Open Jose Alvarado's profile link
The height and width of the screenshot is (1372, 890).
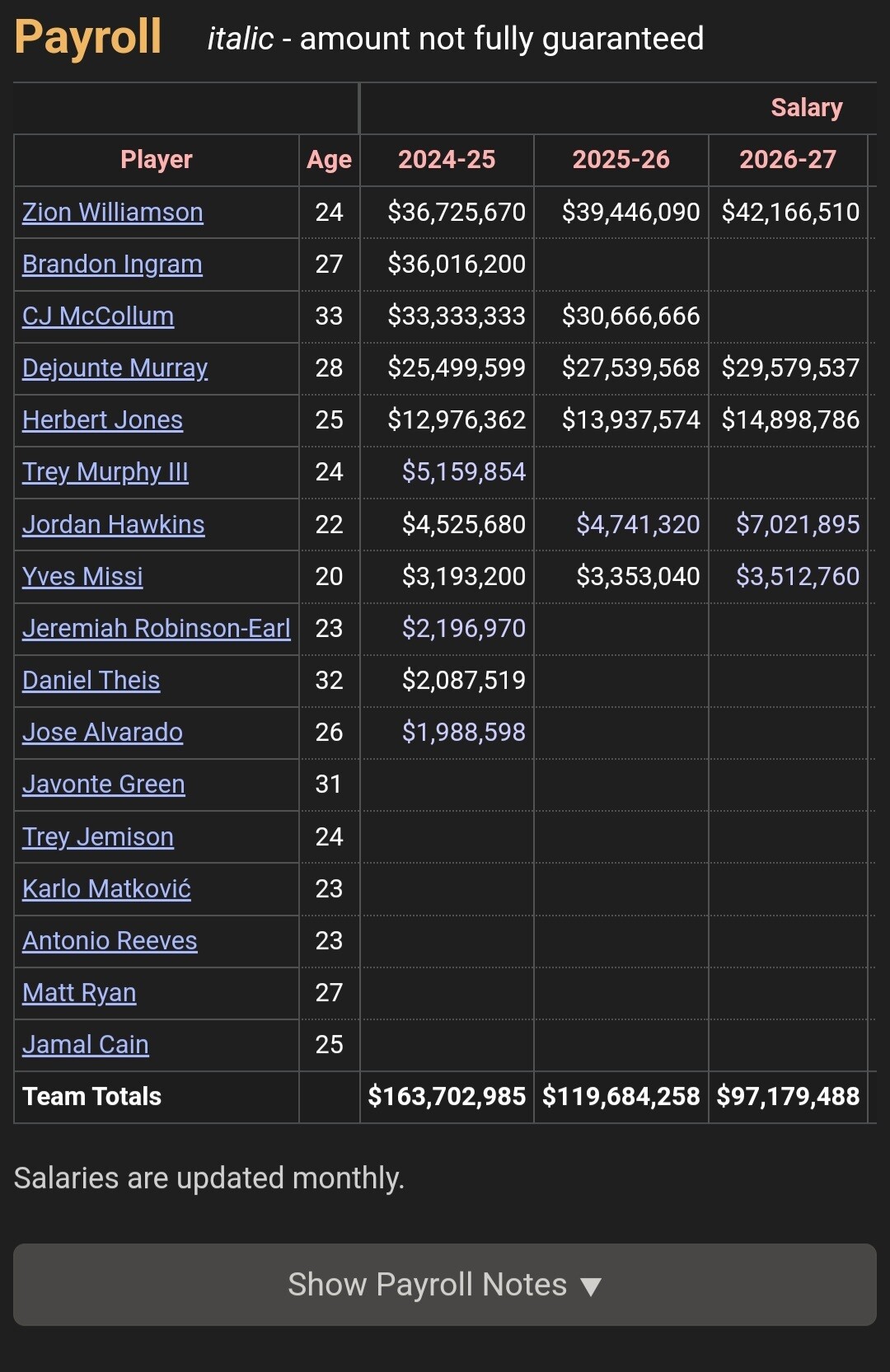point(103,733)
